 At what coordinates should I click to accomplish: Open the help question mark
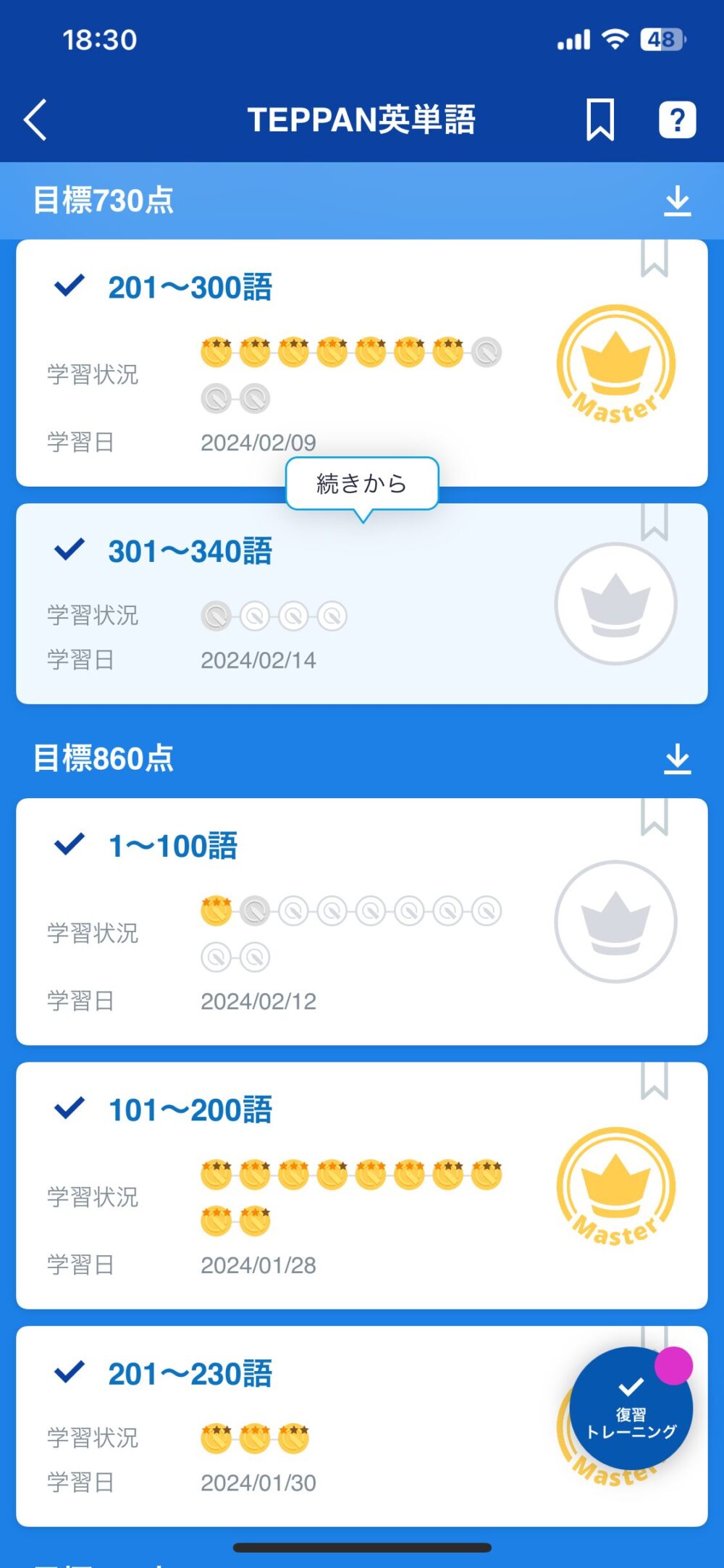click(677, 120)
